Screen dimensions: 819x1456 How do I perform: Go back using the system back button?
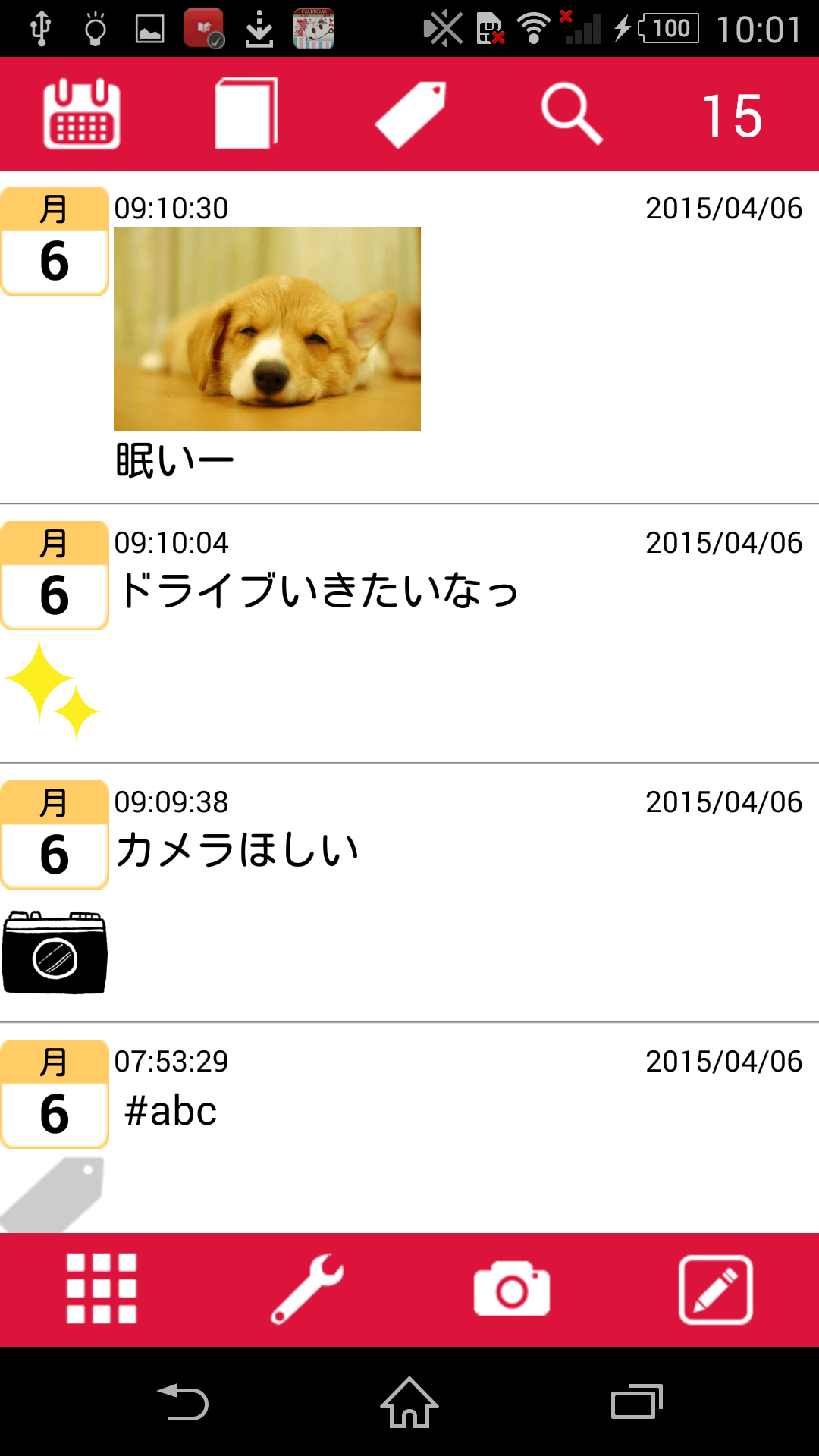pyautogui.click(x=183, y=1402)
